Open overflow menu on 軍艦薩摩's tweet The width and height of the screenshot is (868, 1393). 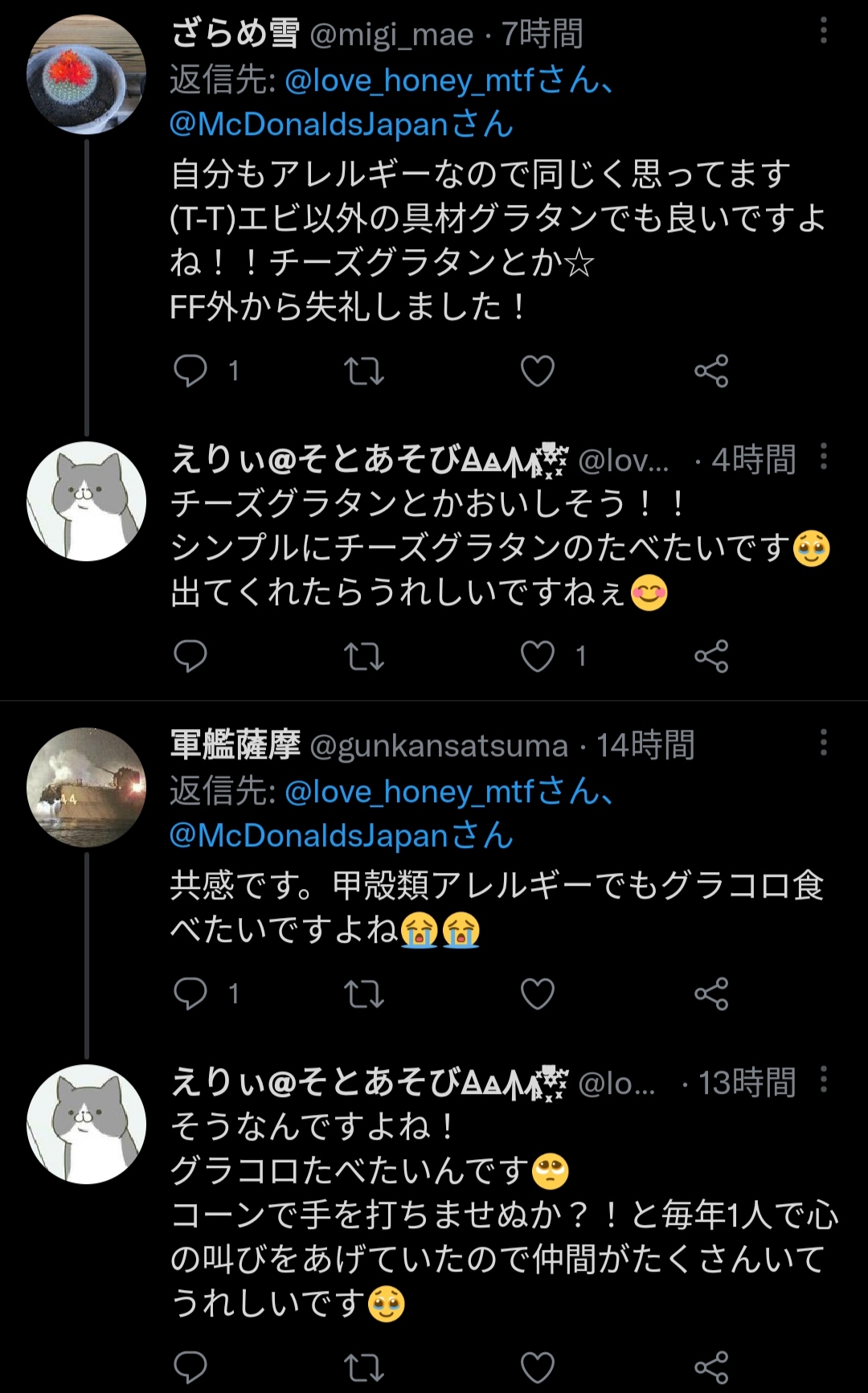(823, 743)
